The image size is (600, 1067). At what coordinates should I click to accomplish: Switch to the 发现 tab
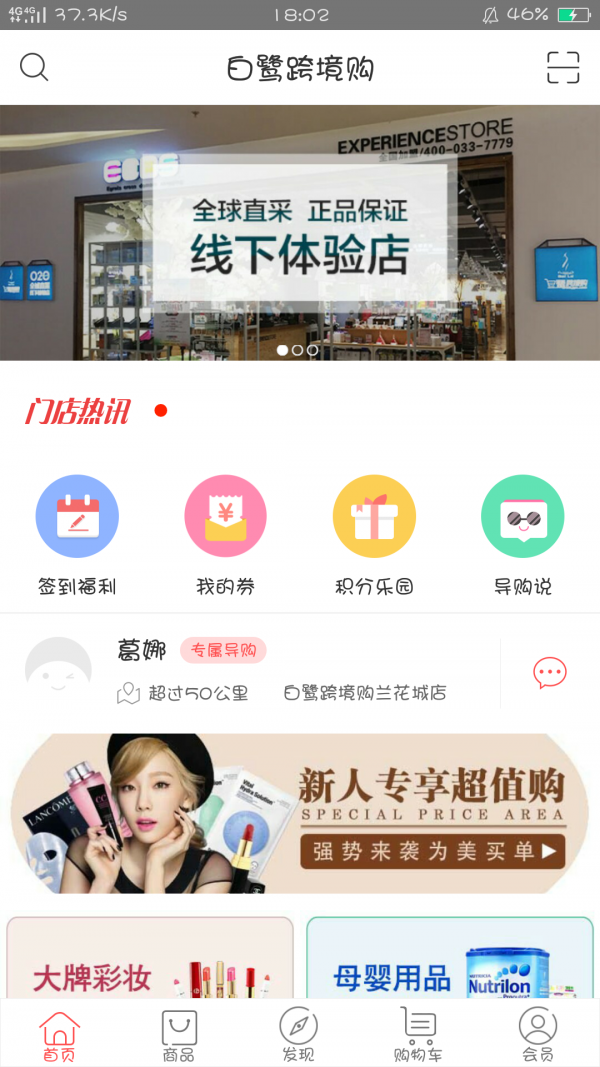coord(298,1035)
